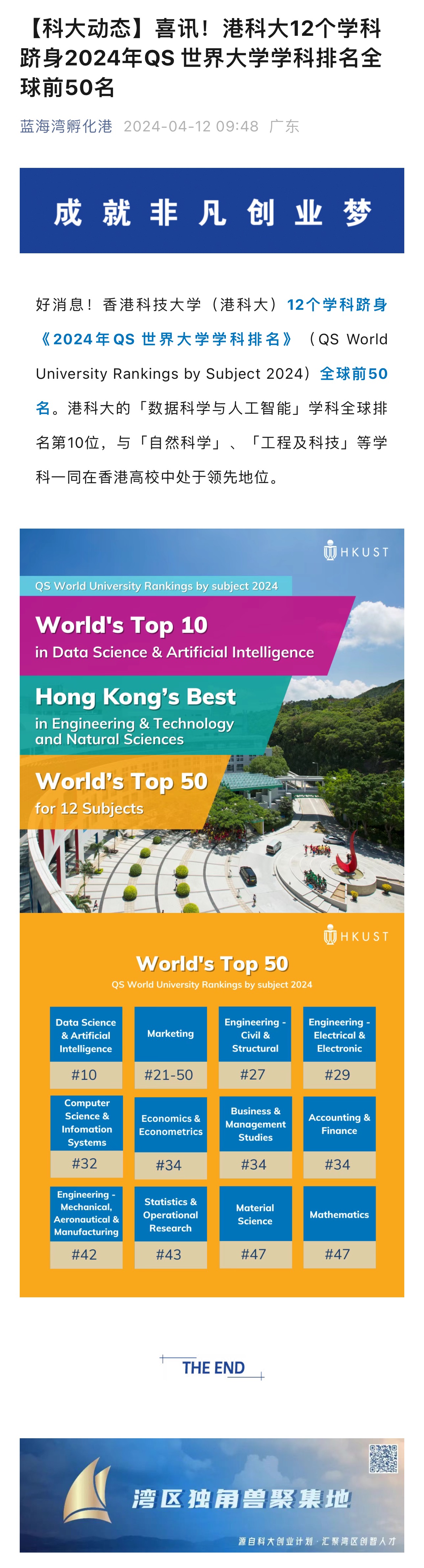Open the World's Top 50 subjects image
Image resolution: width=424 pixels, height=1568 pixels.
(x=211, y=1104)
